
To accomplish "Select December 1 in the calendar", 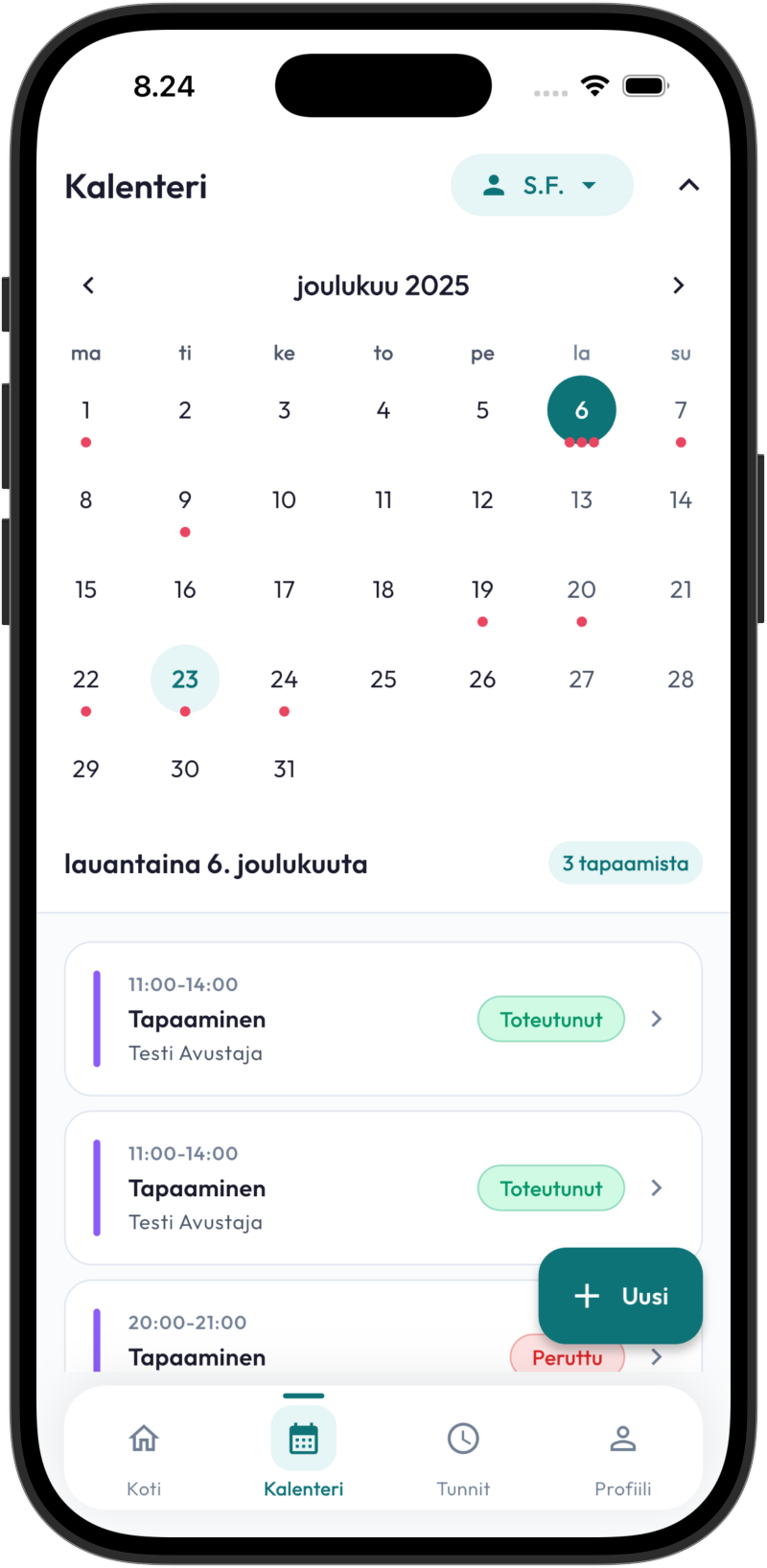I will coord(86,411).
